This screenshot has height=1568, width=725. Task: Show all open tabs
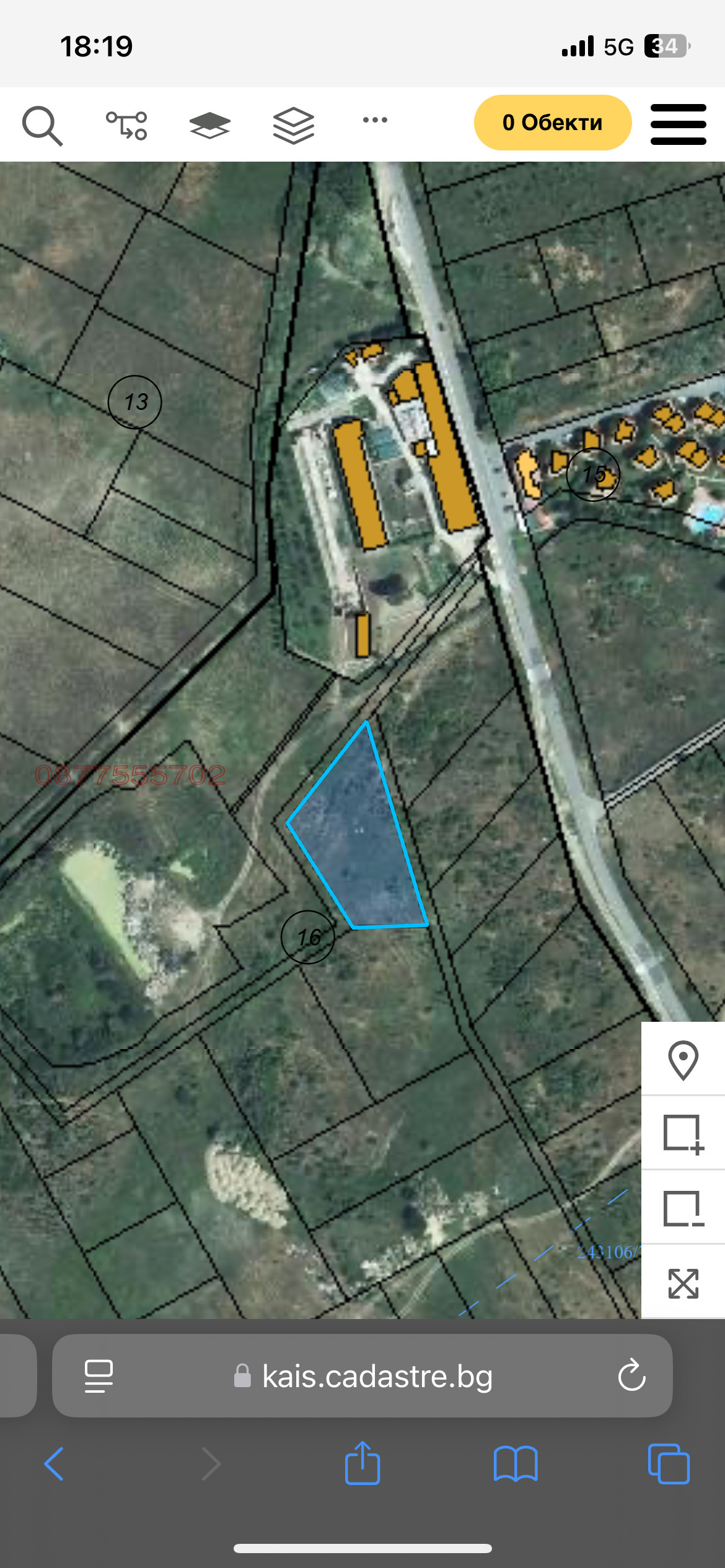click(668, 1464)
